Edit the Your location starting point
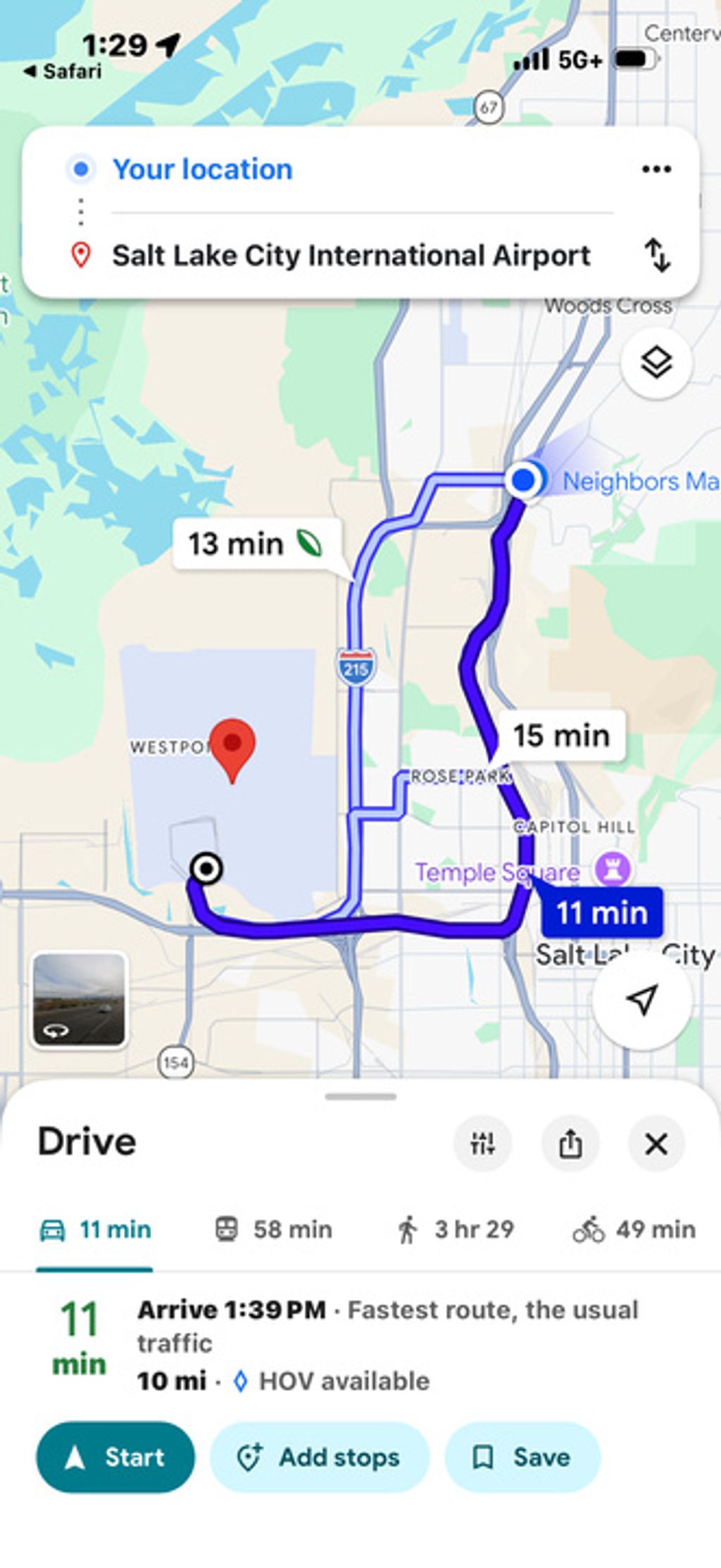The height and width of the screenshot is (1568, 721). pyautogui.click(x=203, y=170)
